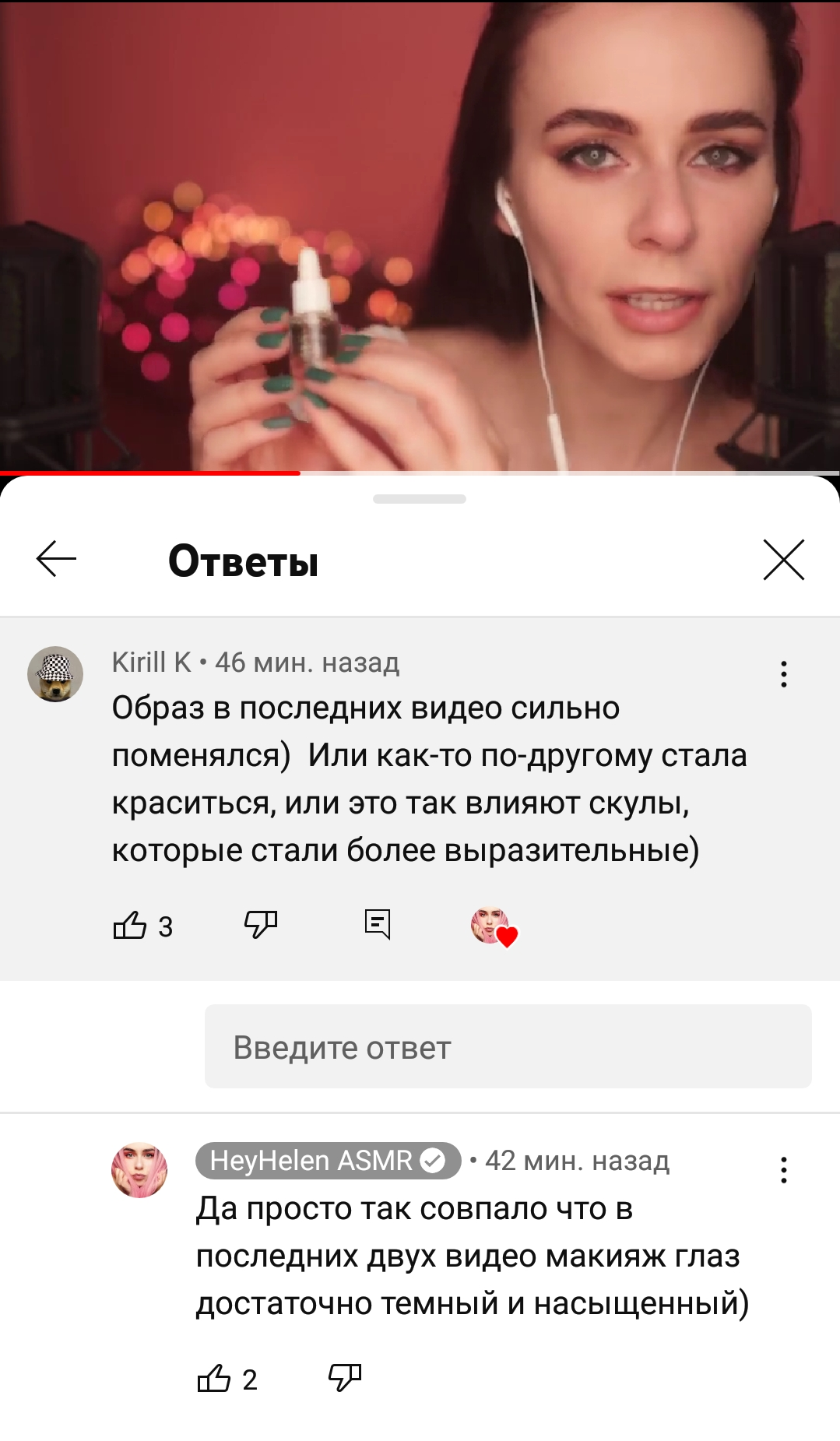Open the overflow menu on Kirill K's comment
The width and height of the screenshot is (840, 1441).
(783, 674)
